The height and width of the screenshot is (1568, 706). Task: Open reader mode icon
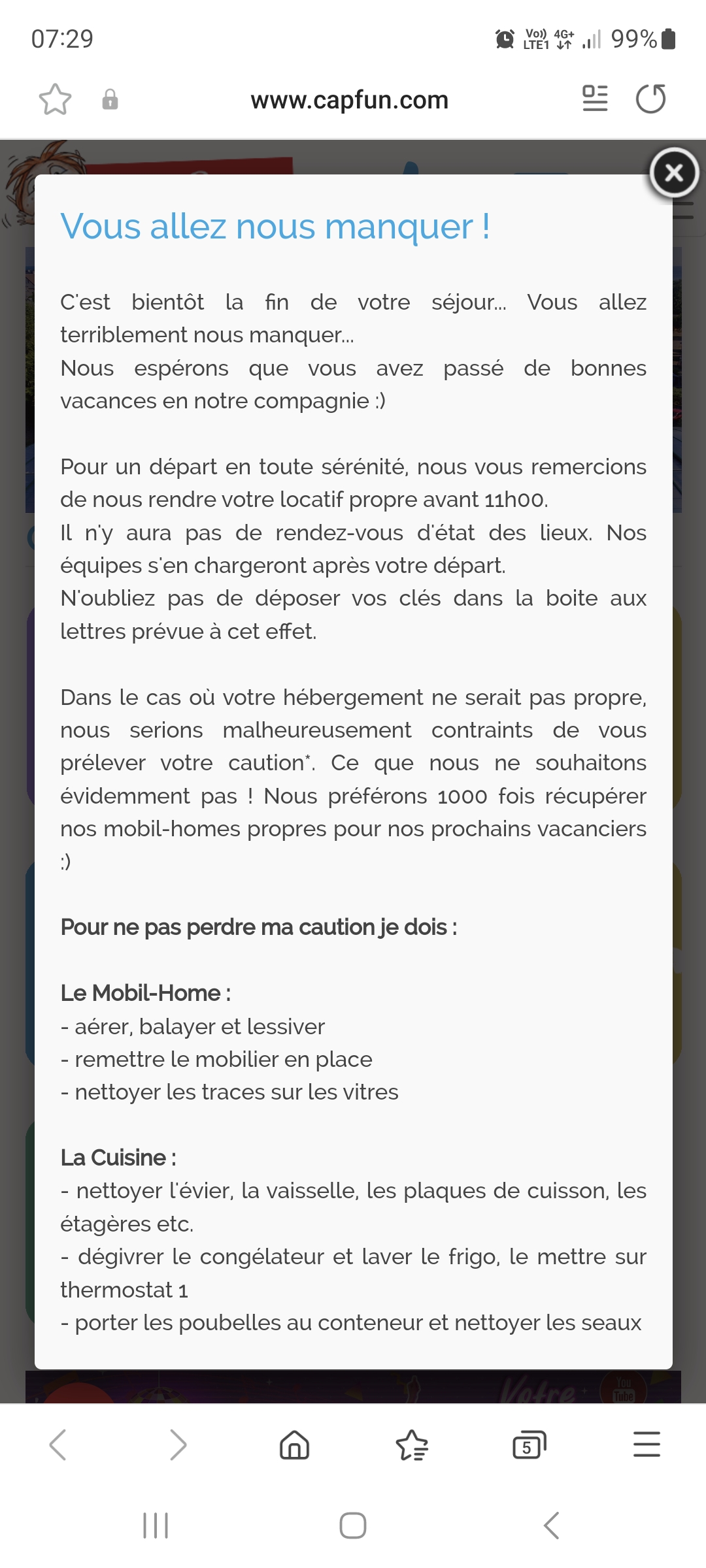pyautogui.click(x=595, y=99)
